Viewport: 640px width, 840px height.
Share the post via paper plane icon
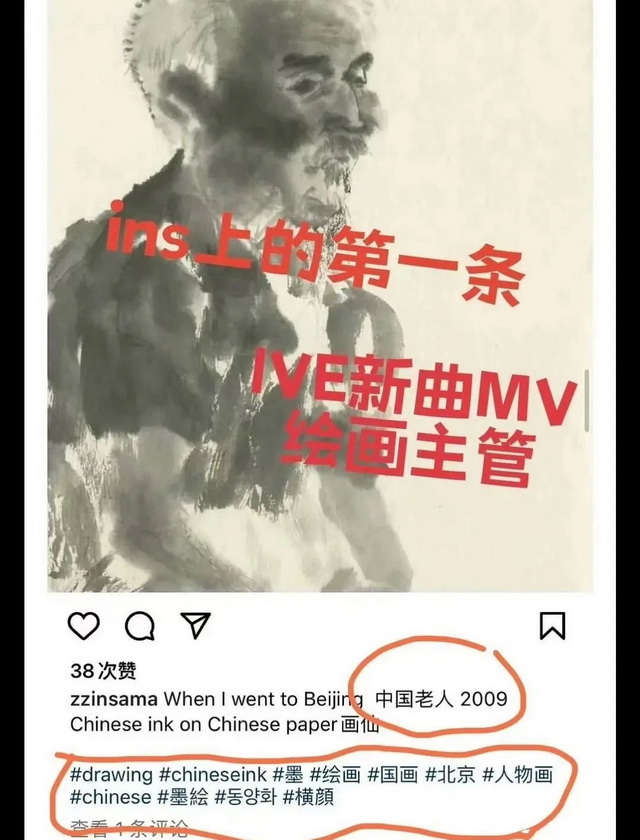196,626
